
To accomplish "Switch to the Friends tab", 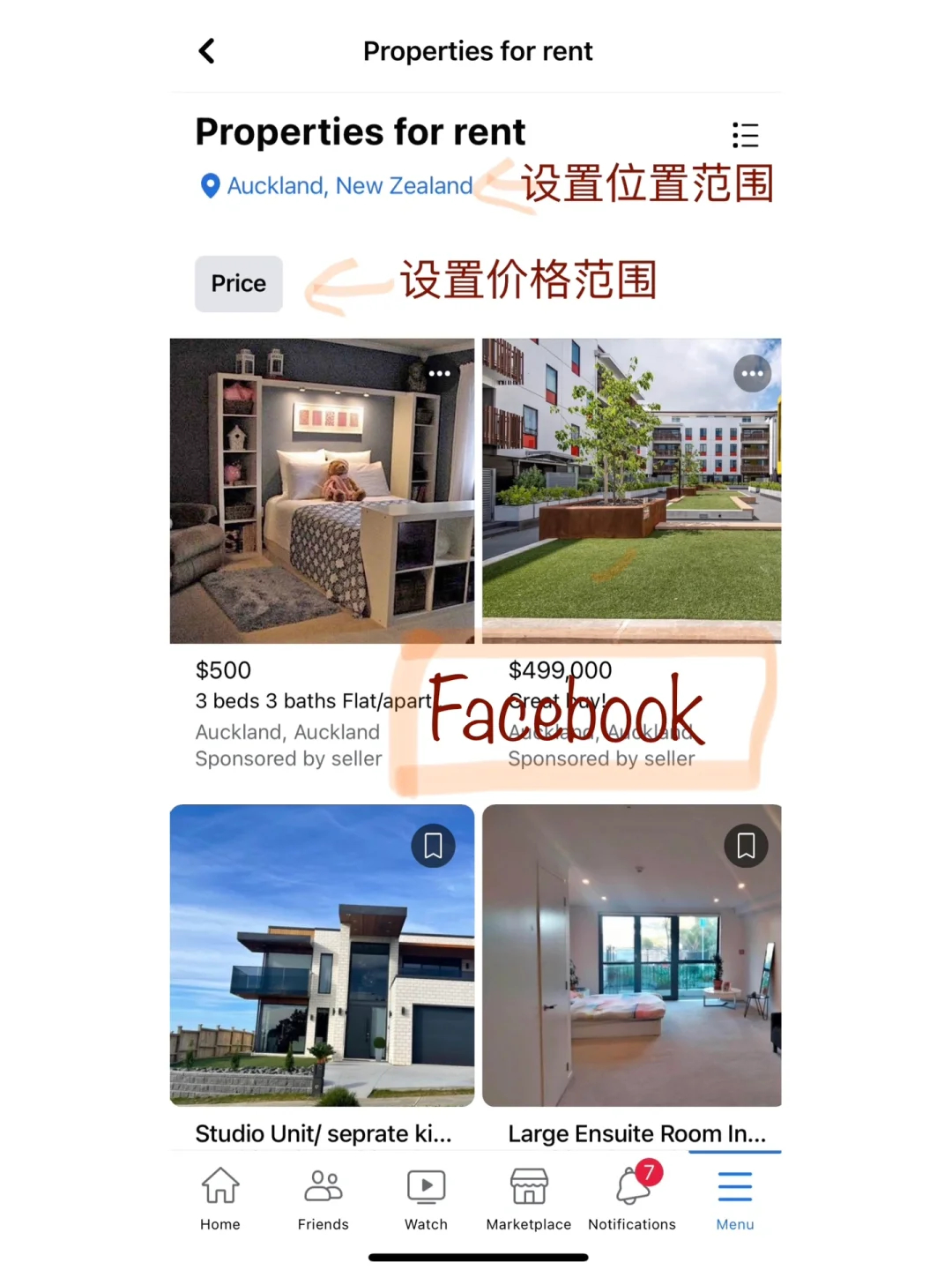I will [323, 1198].
